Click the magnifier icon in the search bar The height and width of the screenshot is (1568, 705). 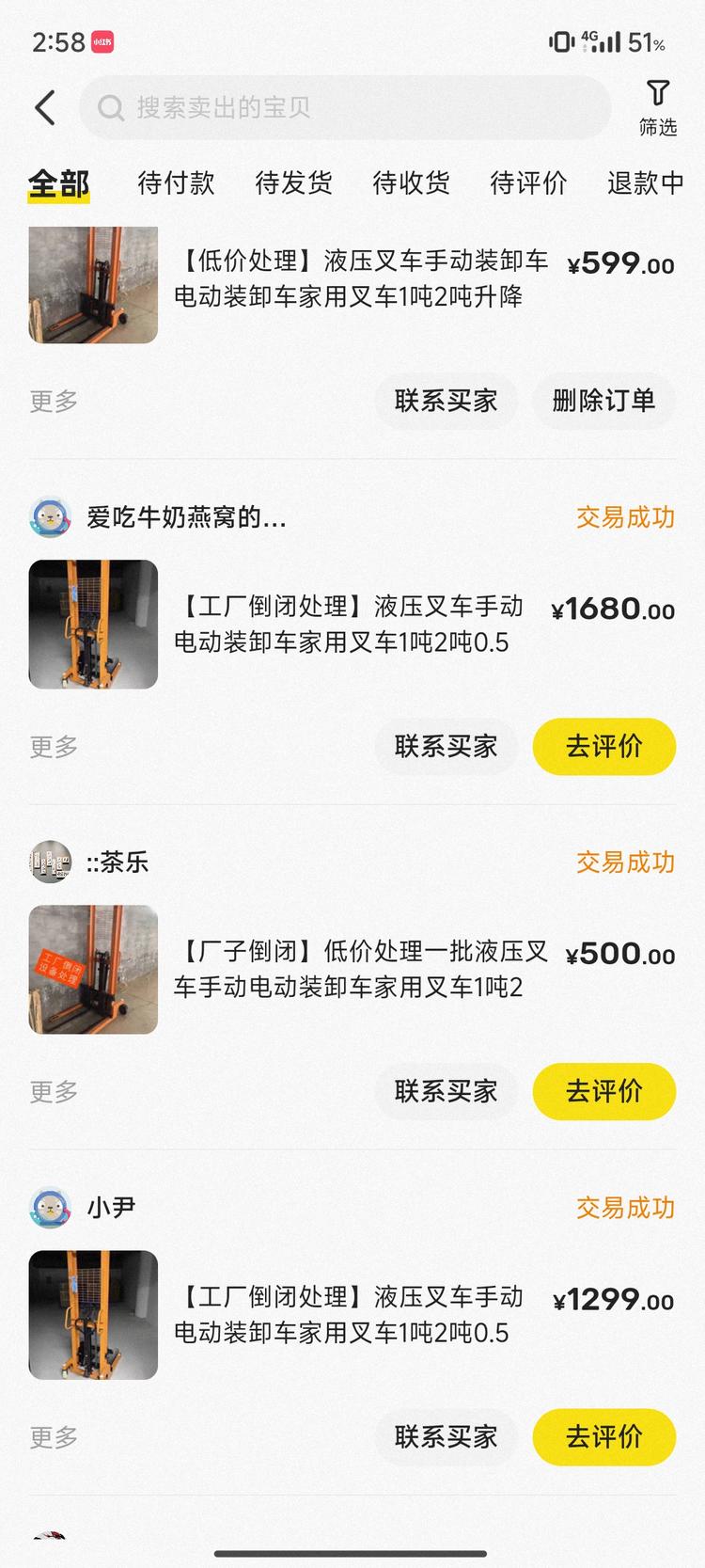click(x=111, y=107)
